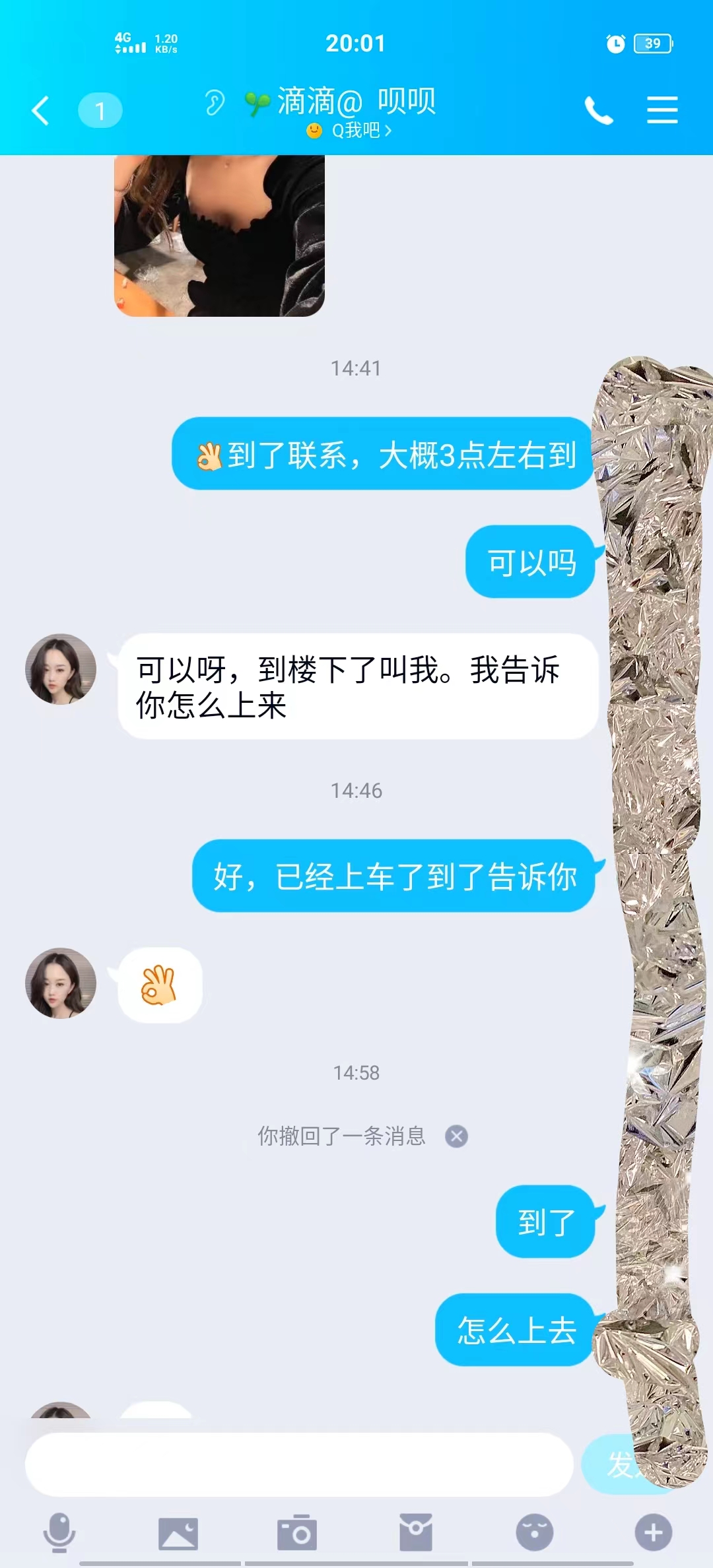Open the avatar next to 可以呀 message
Screen dimensions: 713x1568
(x=61, y=669)
